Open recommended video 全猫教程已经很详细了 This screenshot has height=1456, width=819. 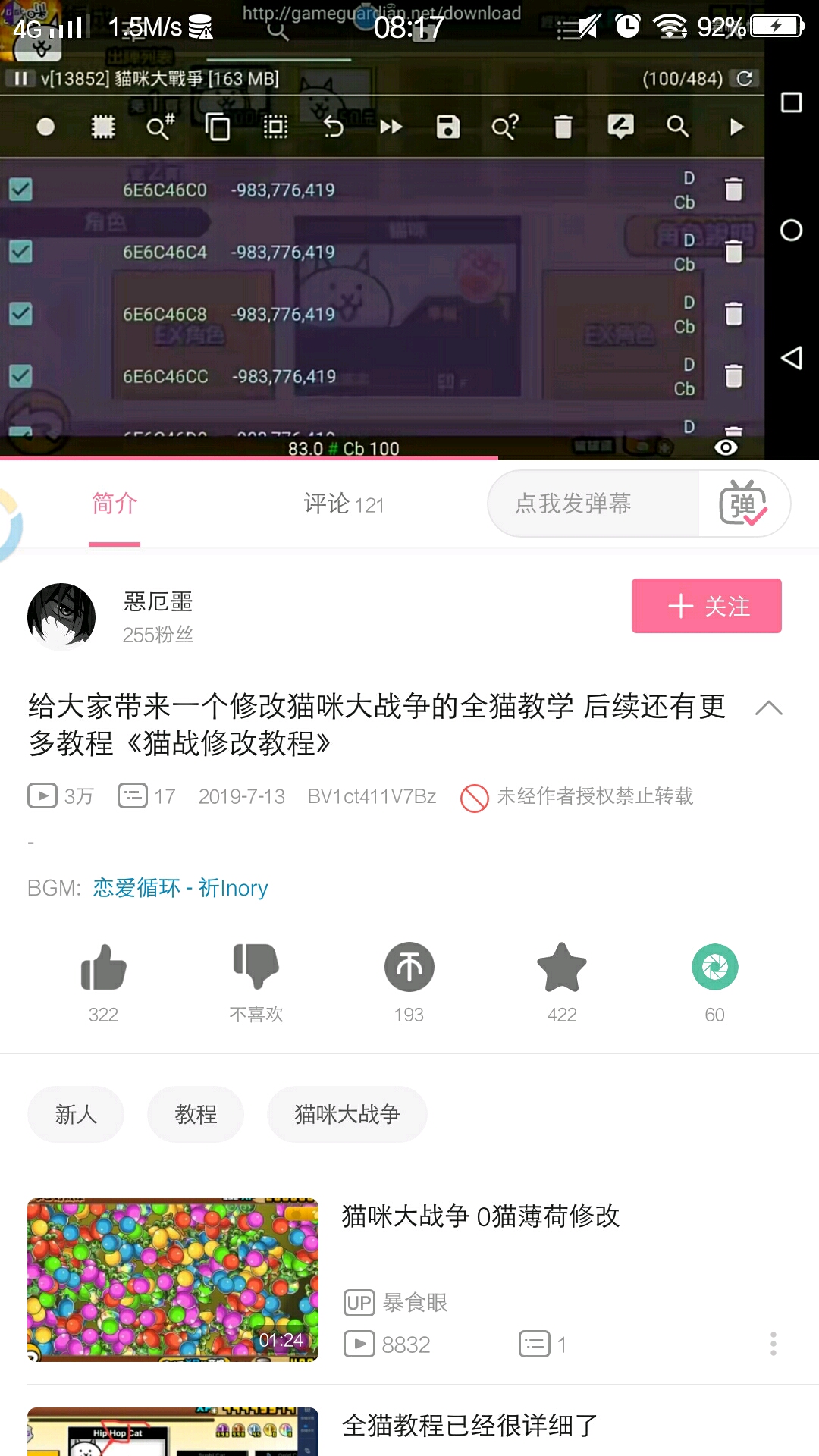coord(470,1426)
